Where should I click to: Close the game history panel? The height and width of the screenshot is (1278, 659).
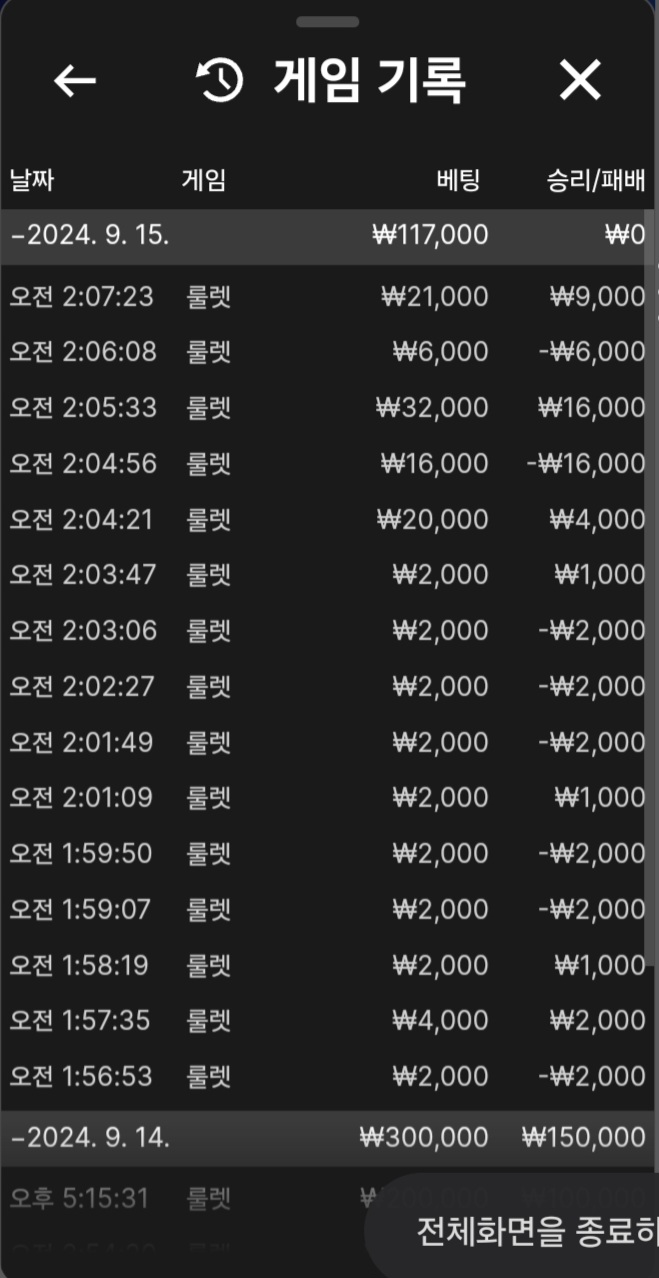[x=580, y=81]
